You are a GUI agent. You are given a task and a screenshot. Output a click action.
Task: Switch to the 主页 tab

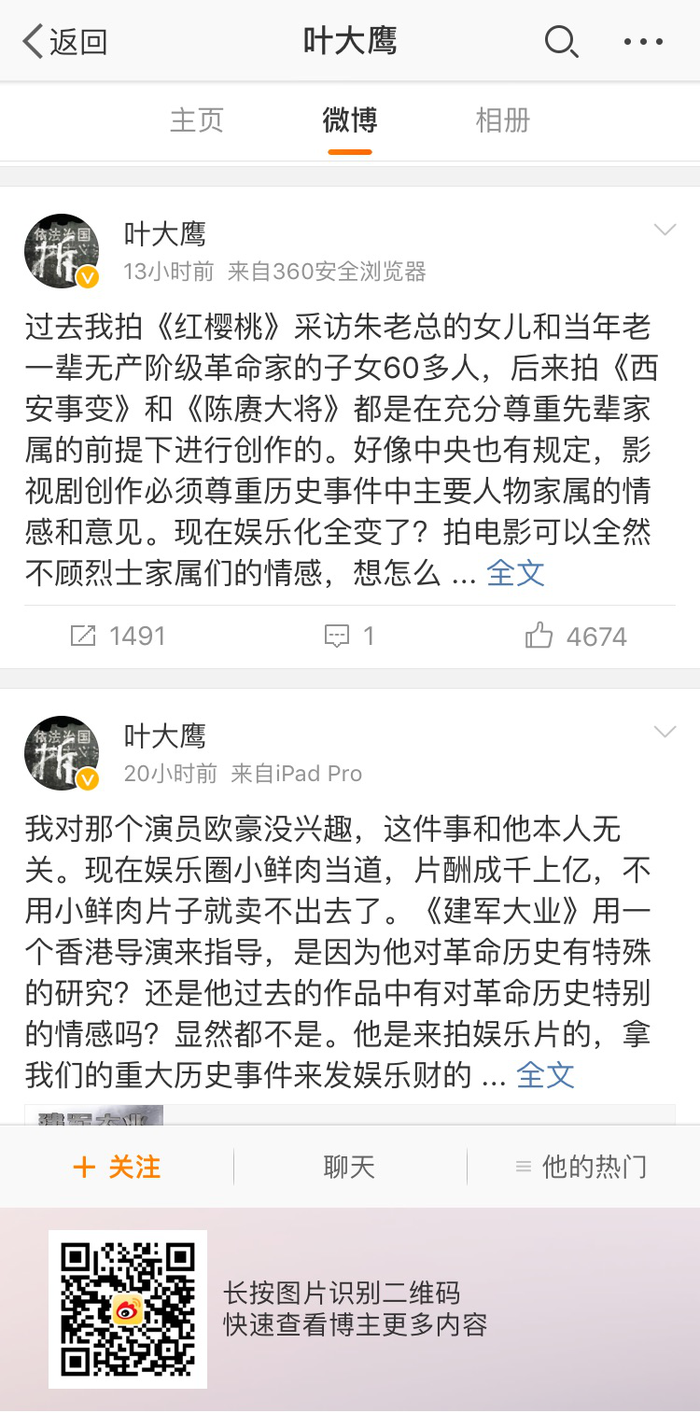(x=196, y=121)
